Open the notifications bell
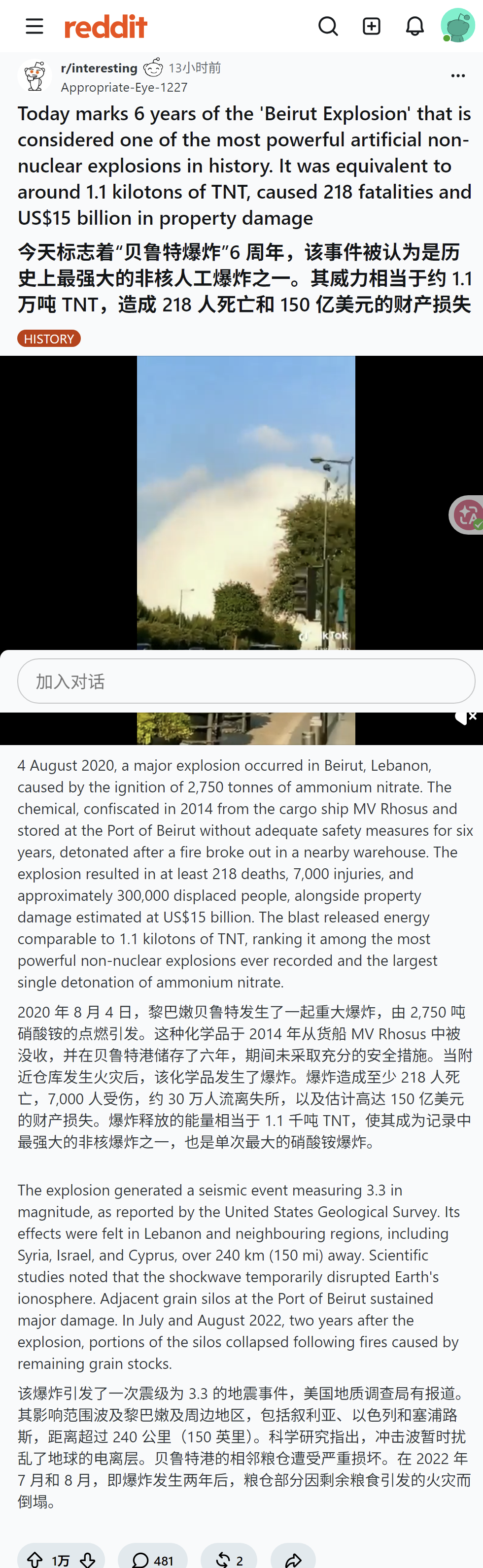 (415, 26)
